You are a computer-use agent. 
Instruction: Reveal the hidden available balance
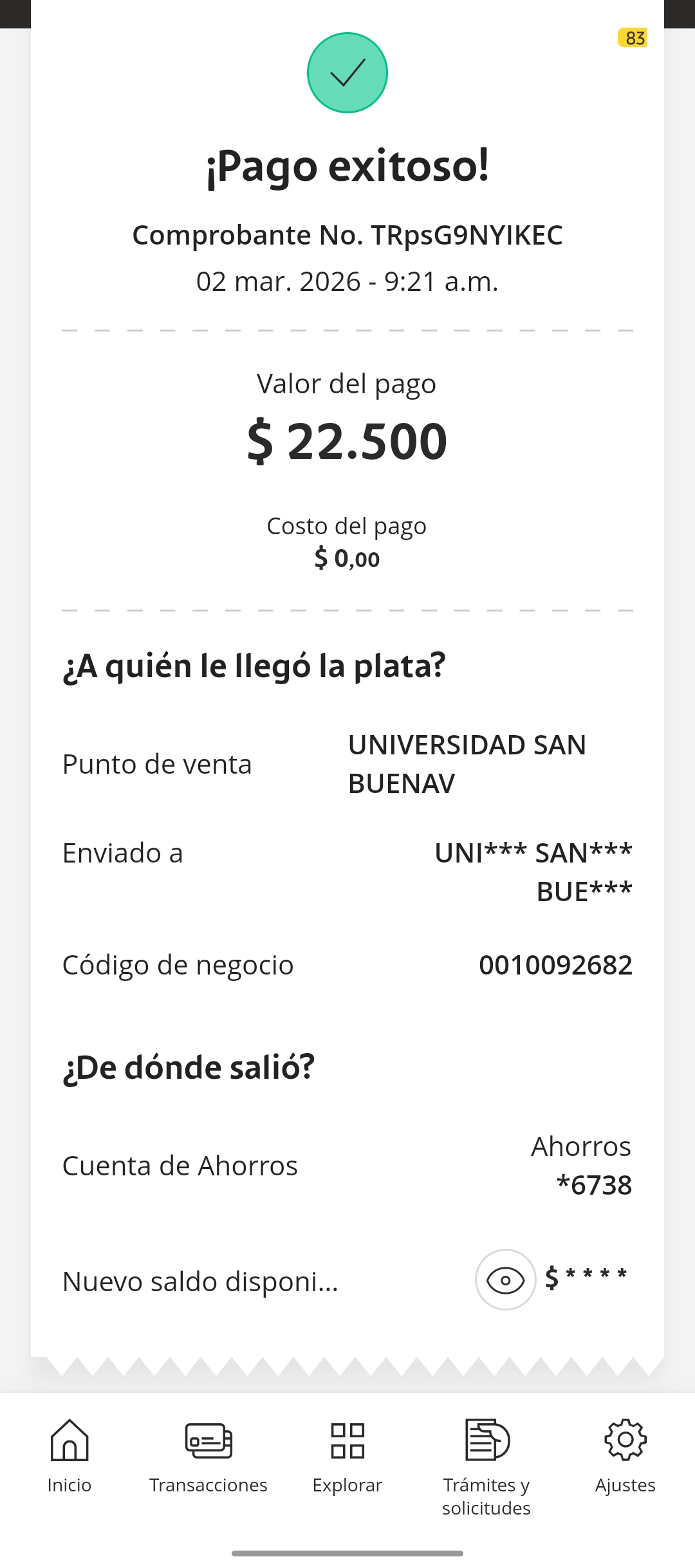tap(505, 1280)
